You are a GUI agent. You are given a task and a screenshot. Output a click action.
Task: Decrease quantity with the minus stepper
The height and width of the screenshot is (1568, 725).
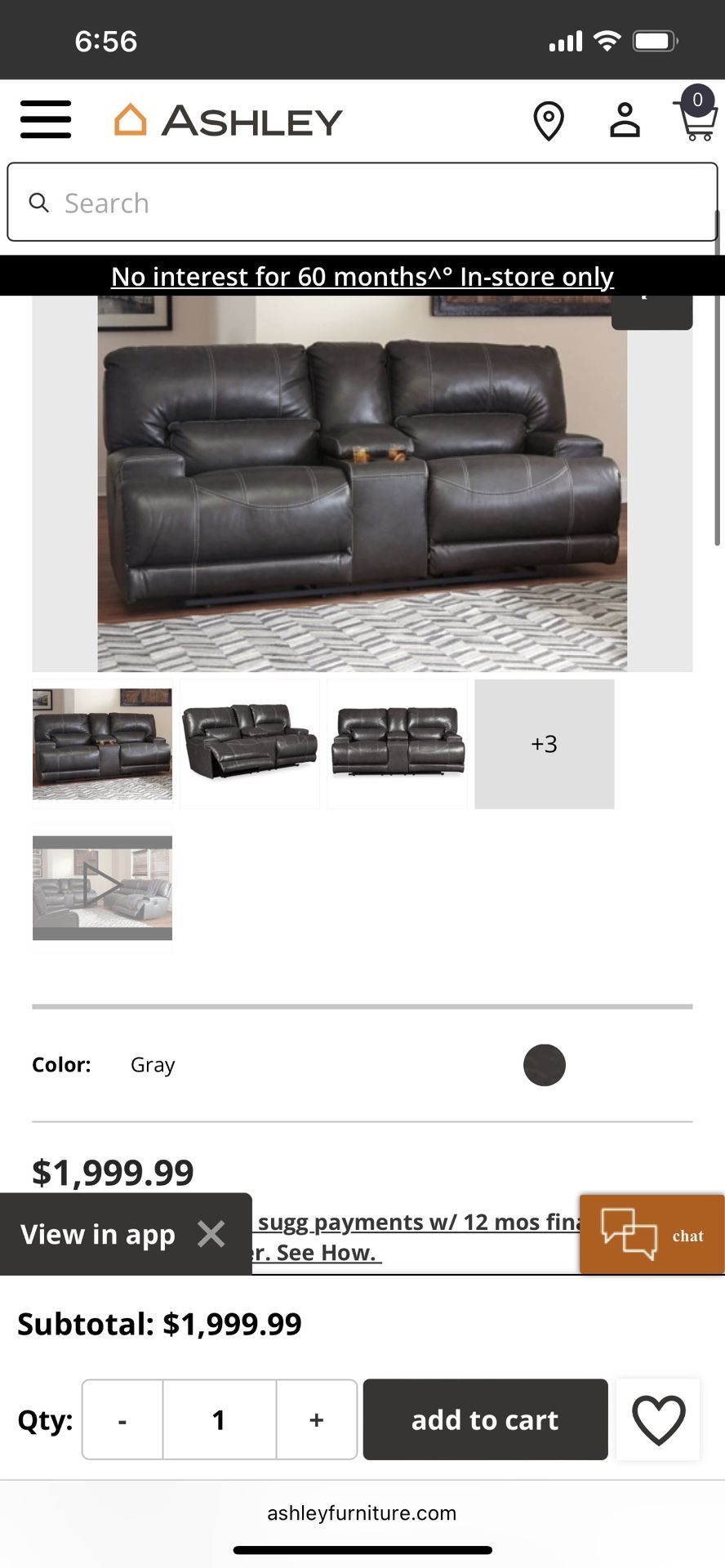[x=121, y=1419]
